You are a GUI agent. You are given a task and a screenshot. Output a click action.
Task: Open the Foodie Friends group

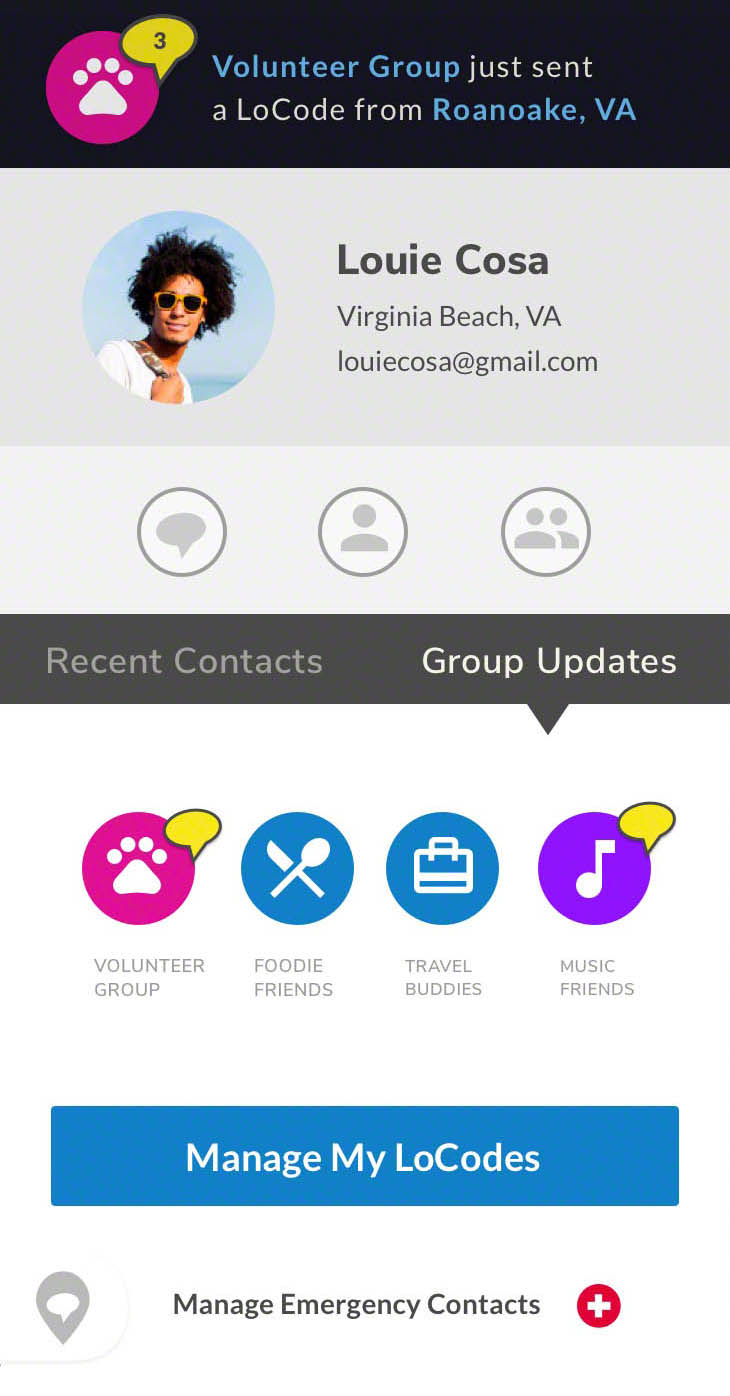[297, 868]
